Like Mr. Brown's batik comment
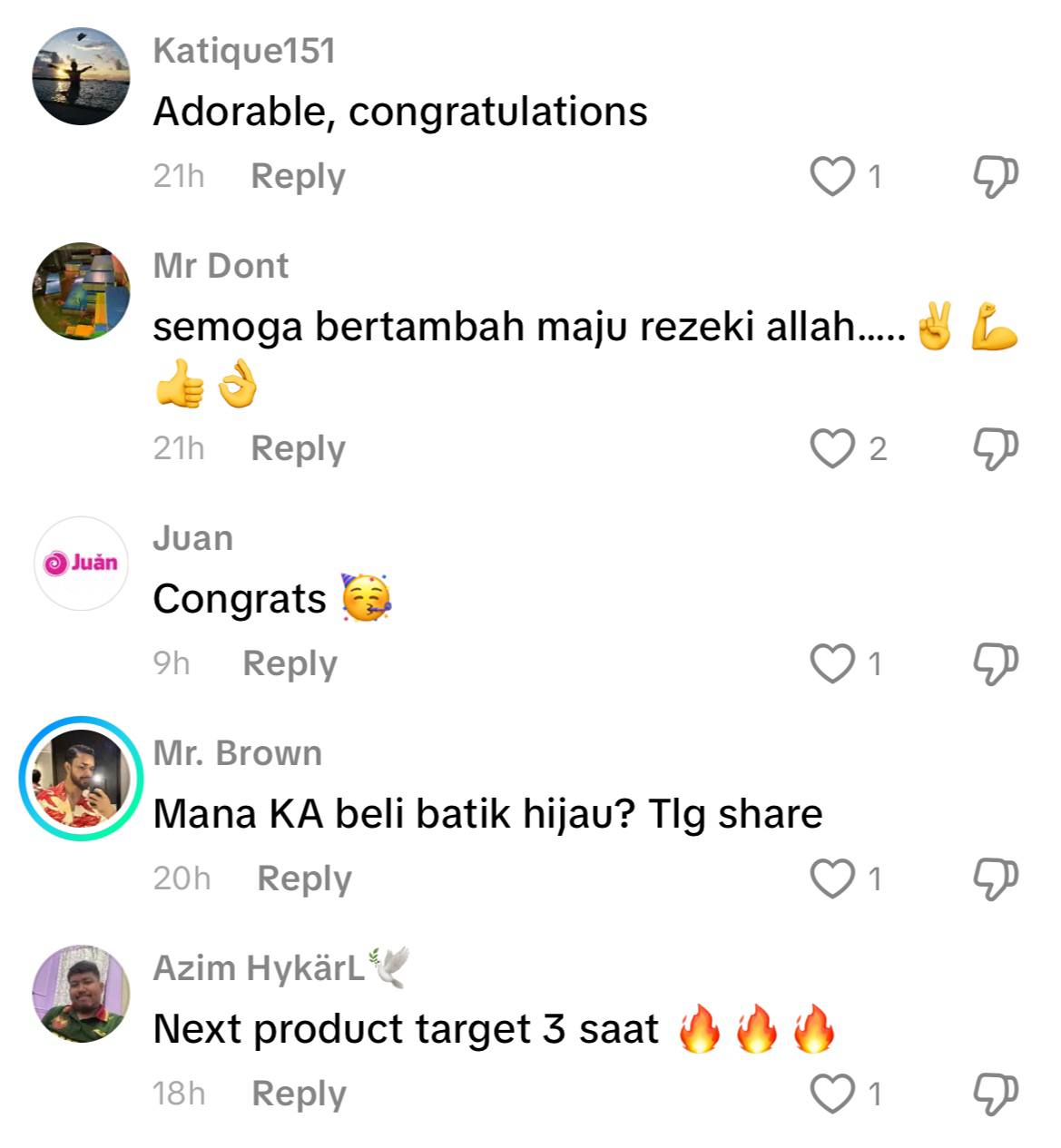The width and height of the screenshot is (1061, 1148). [832, 878]
